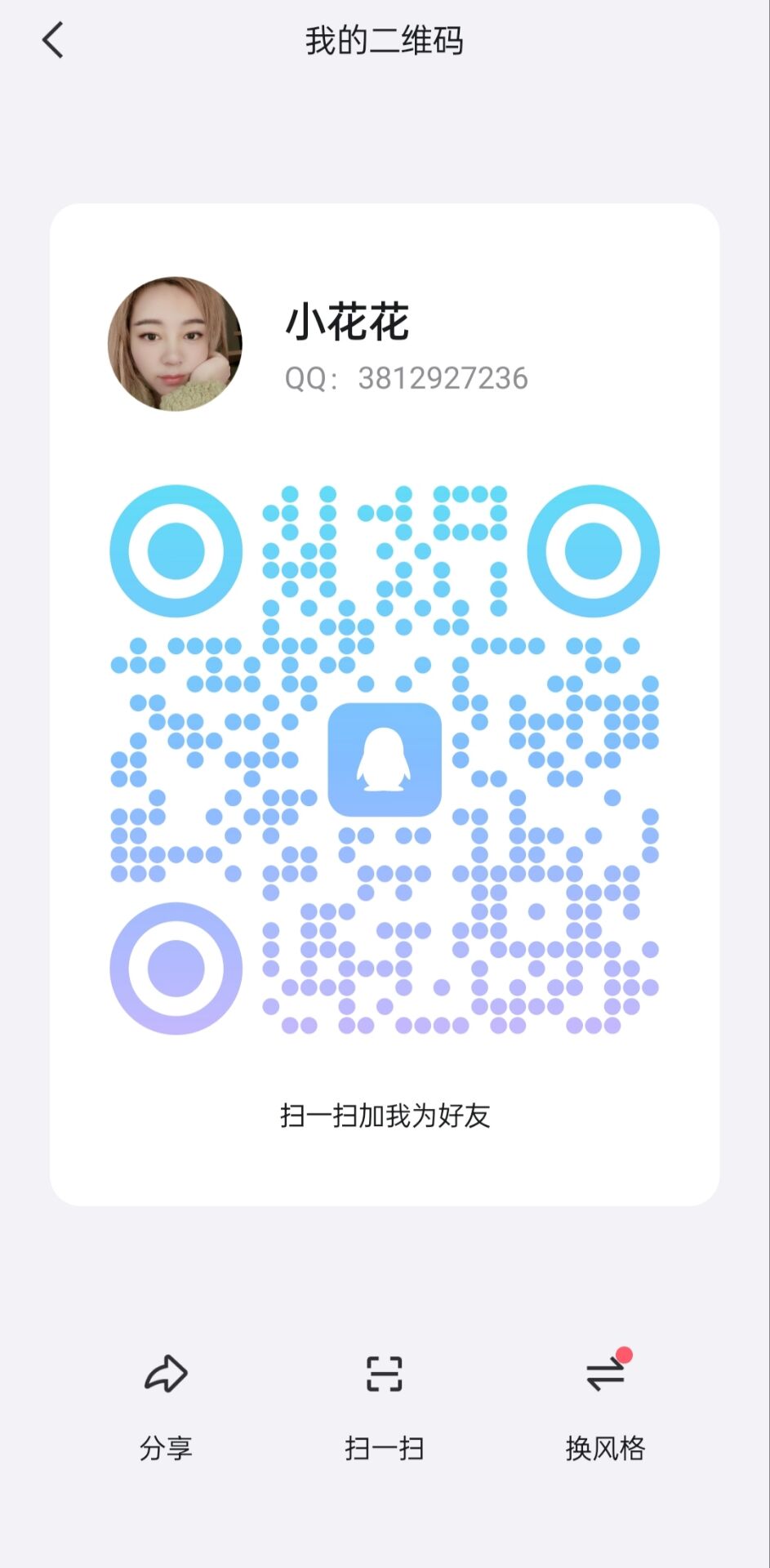Image resolution: width=770 pixels, height=1568 pixels.
Task: Change QR style with 换风格
Action: pyautogui.click(x=605, y=1403)
